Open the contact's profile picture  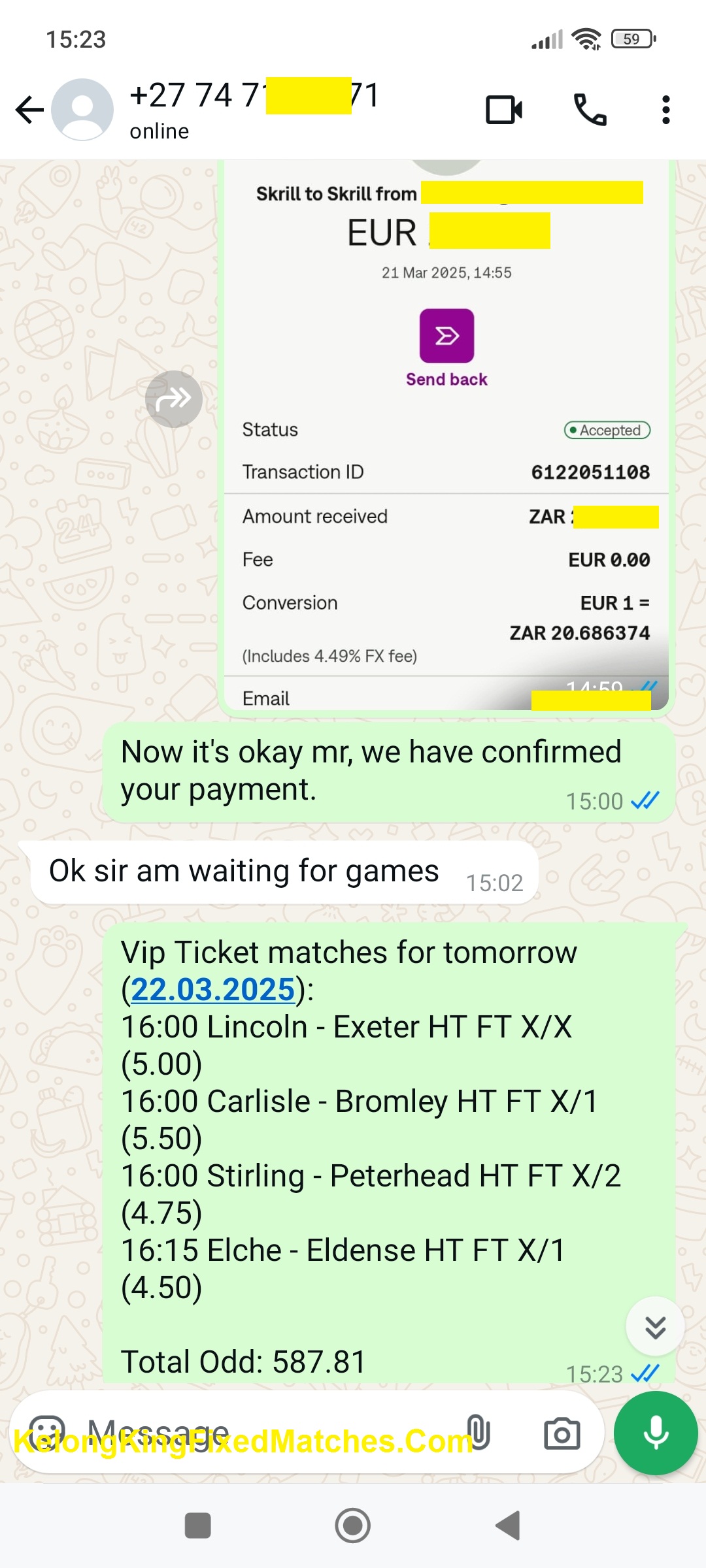click(x=82, y=110)
